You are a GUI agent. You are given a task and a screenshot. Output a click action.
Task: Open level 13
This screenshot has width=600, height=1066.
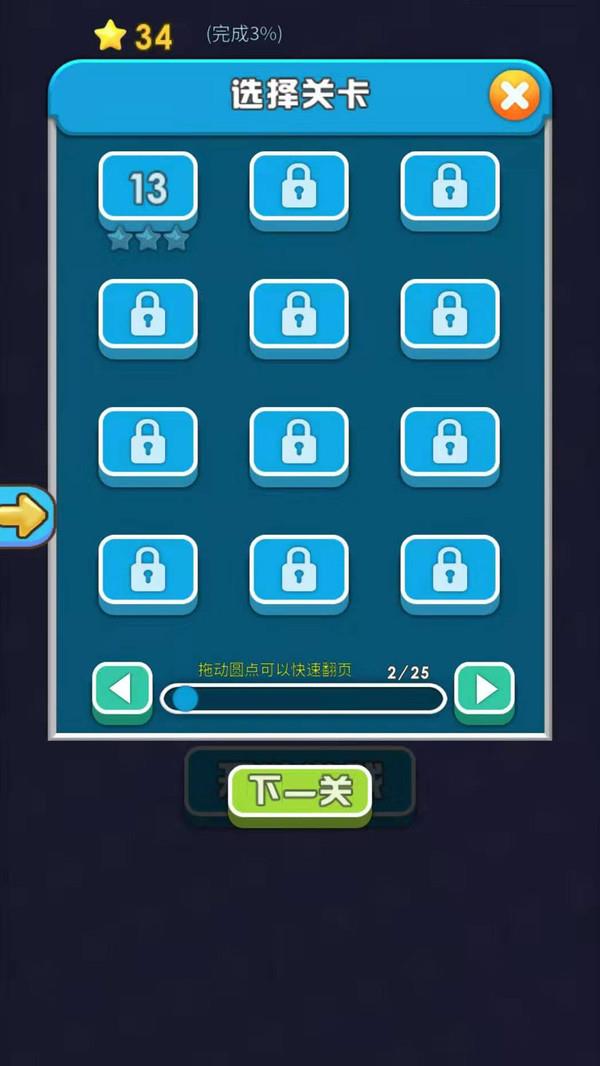148,188
